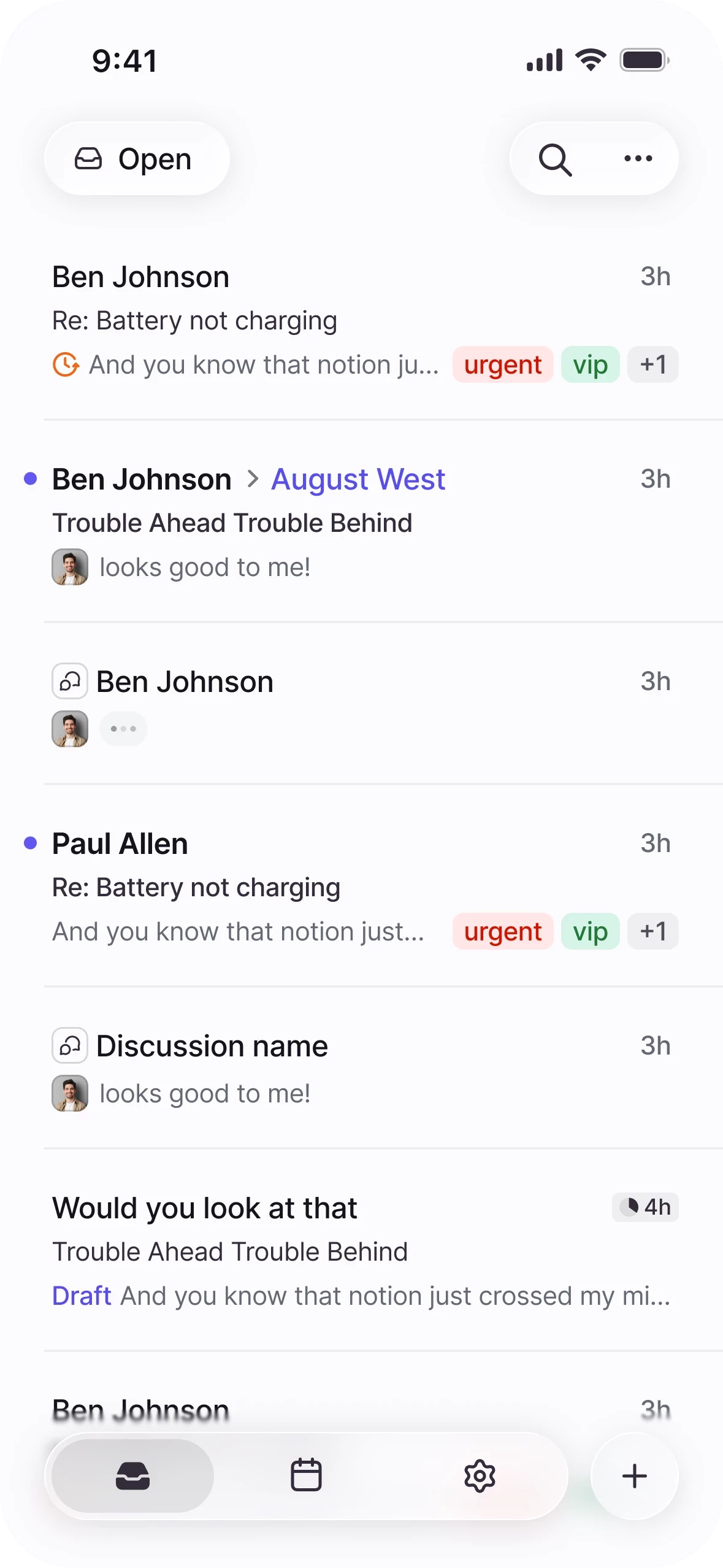
Task: Open the Open inbox filter
Action: tap(137, 159)
